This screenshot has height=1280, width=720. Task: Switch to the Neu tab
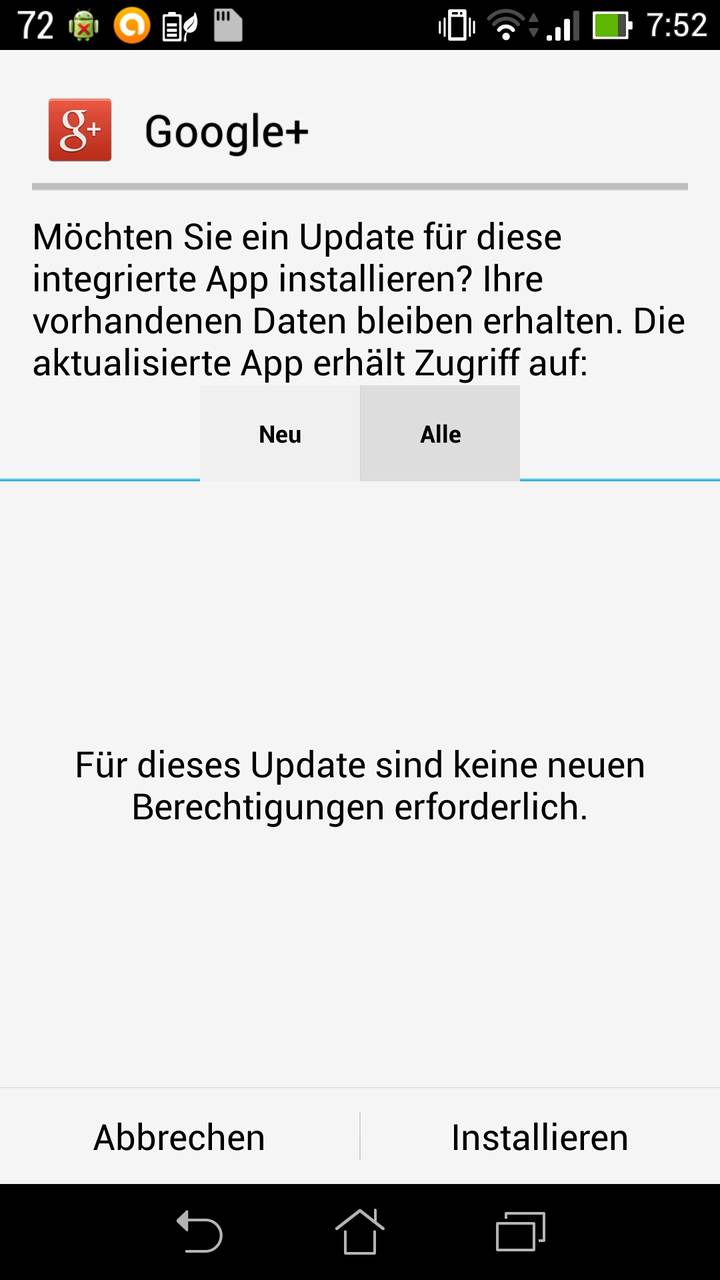coord(280,433)
